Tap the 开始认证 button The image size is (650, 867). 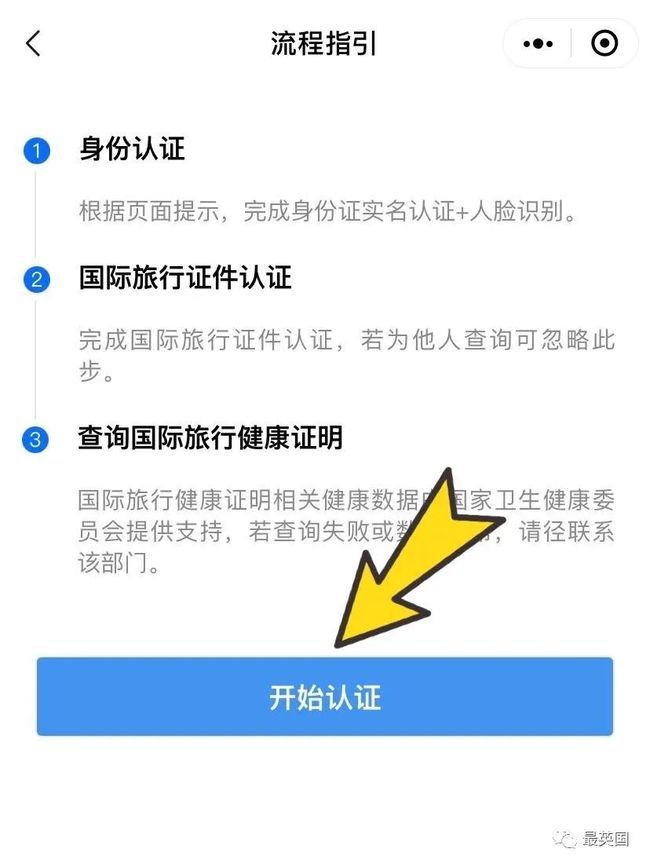coord(324,697)
